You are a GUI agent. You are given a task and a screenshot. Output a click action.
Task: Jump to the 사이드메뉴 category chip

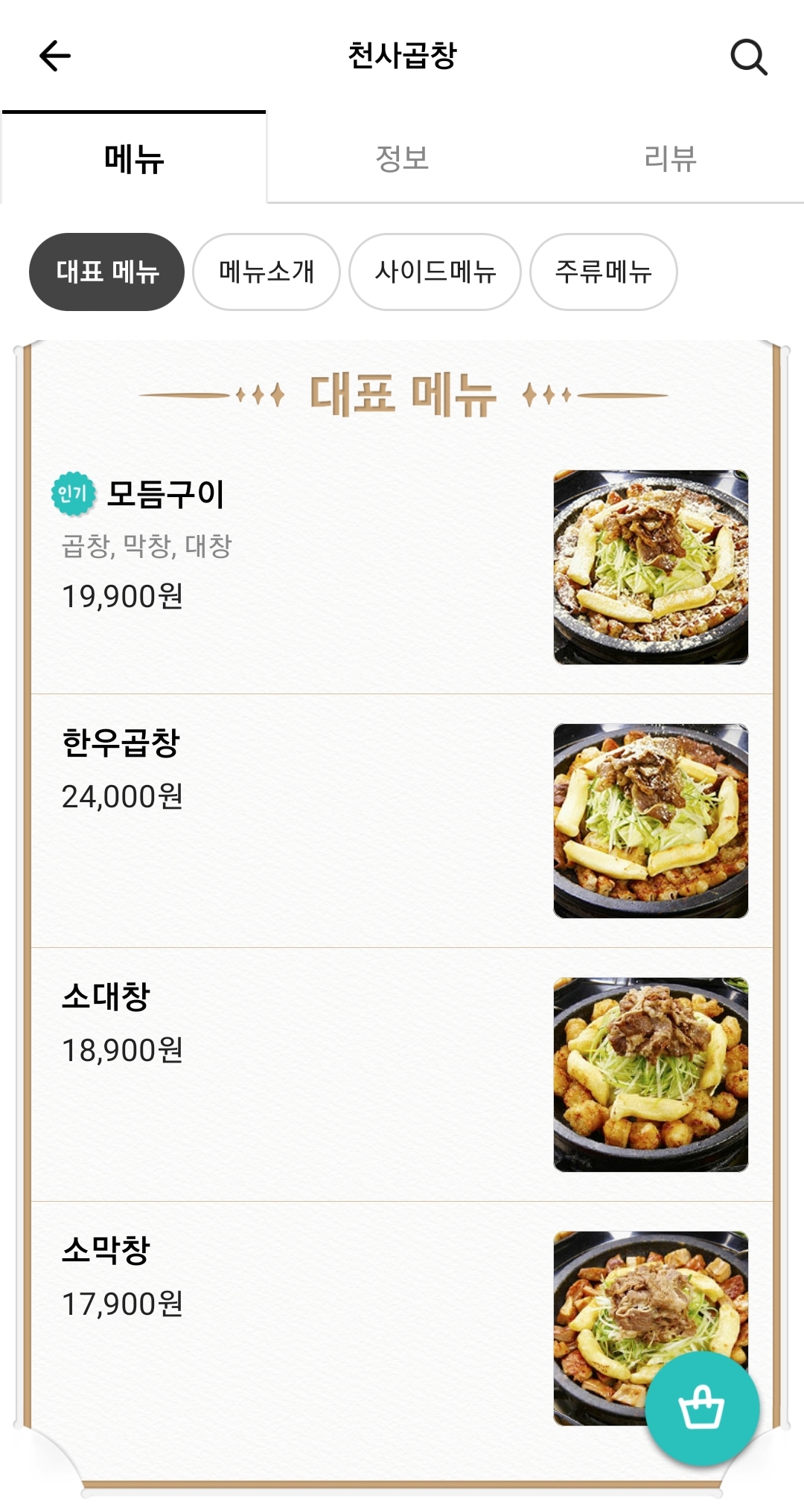(x=435, y=272)
